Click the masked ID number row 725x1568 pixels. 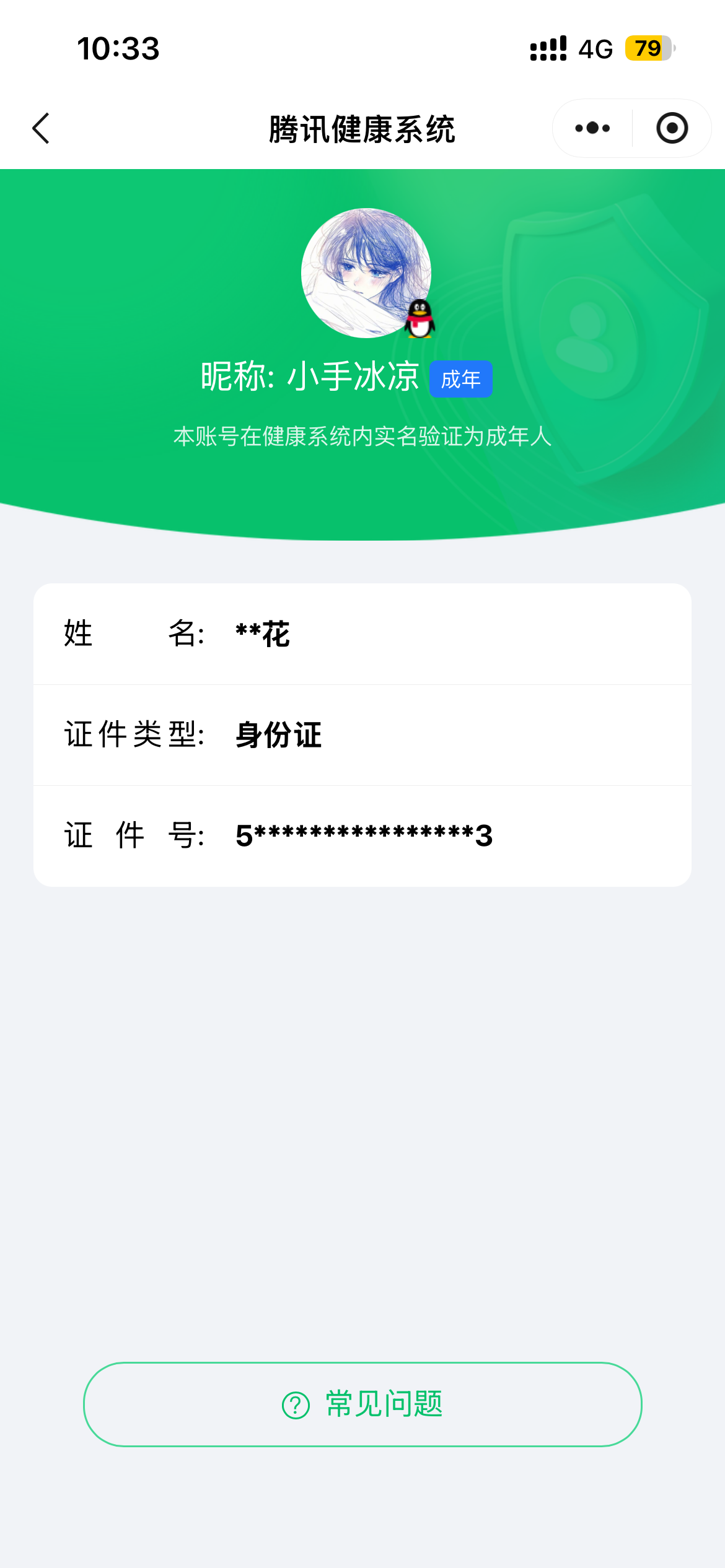pos(362,835)
